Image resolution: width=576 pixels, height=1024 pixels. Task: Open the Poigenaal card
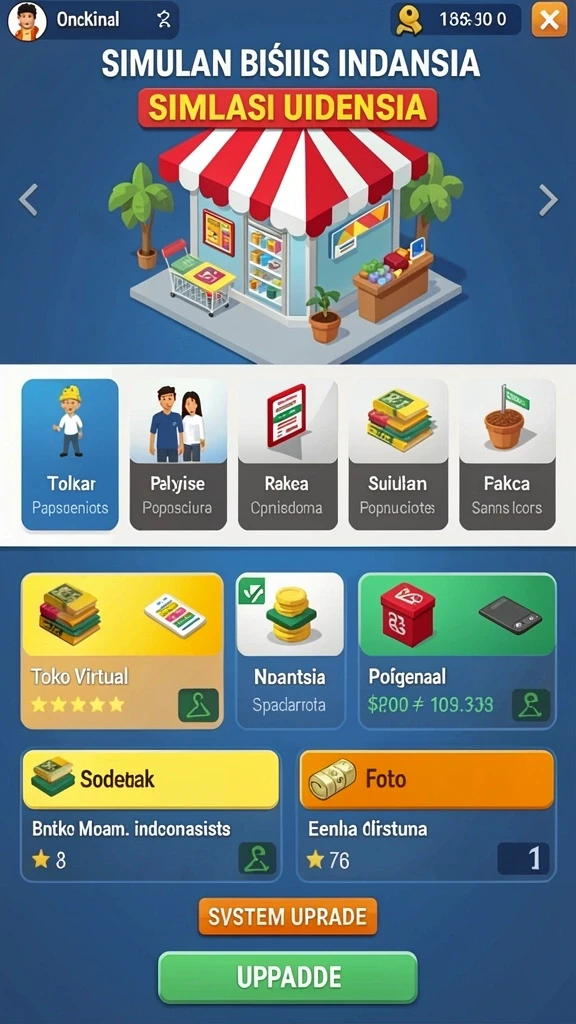click(457, 650)
